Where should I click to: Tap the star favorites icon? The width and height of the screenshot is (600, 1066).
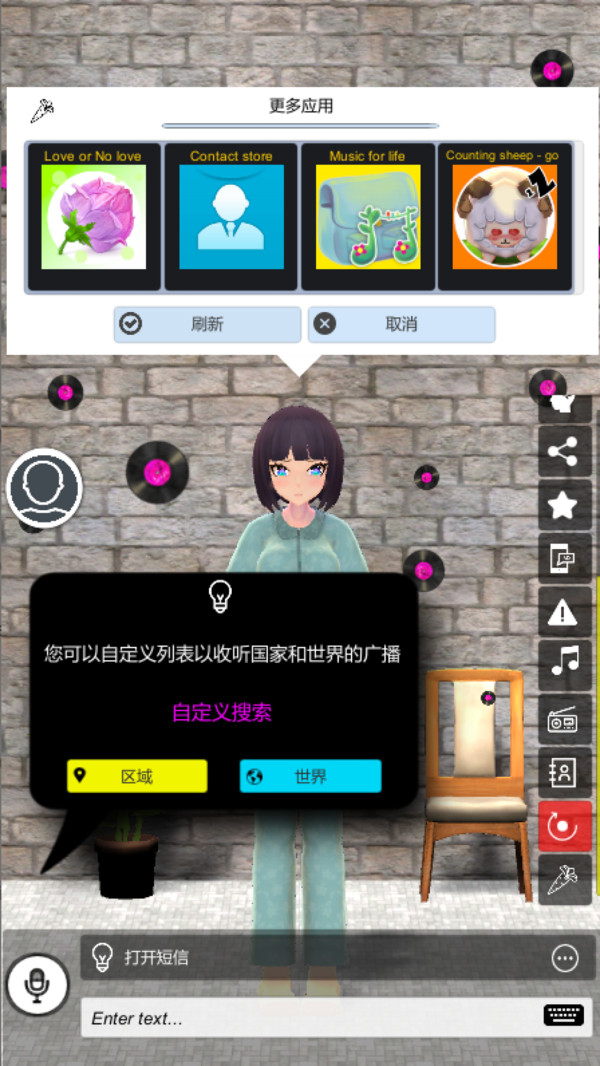tap(564, 505)
